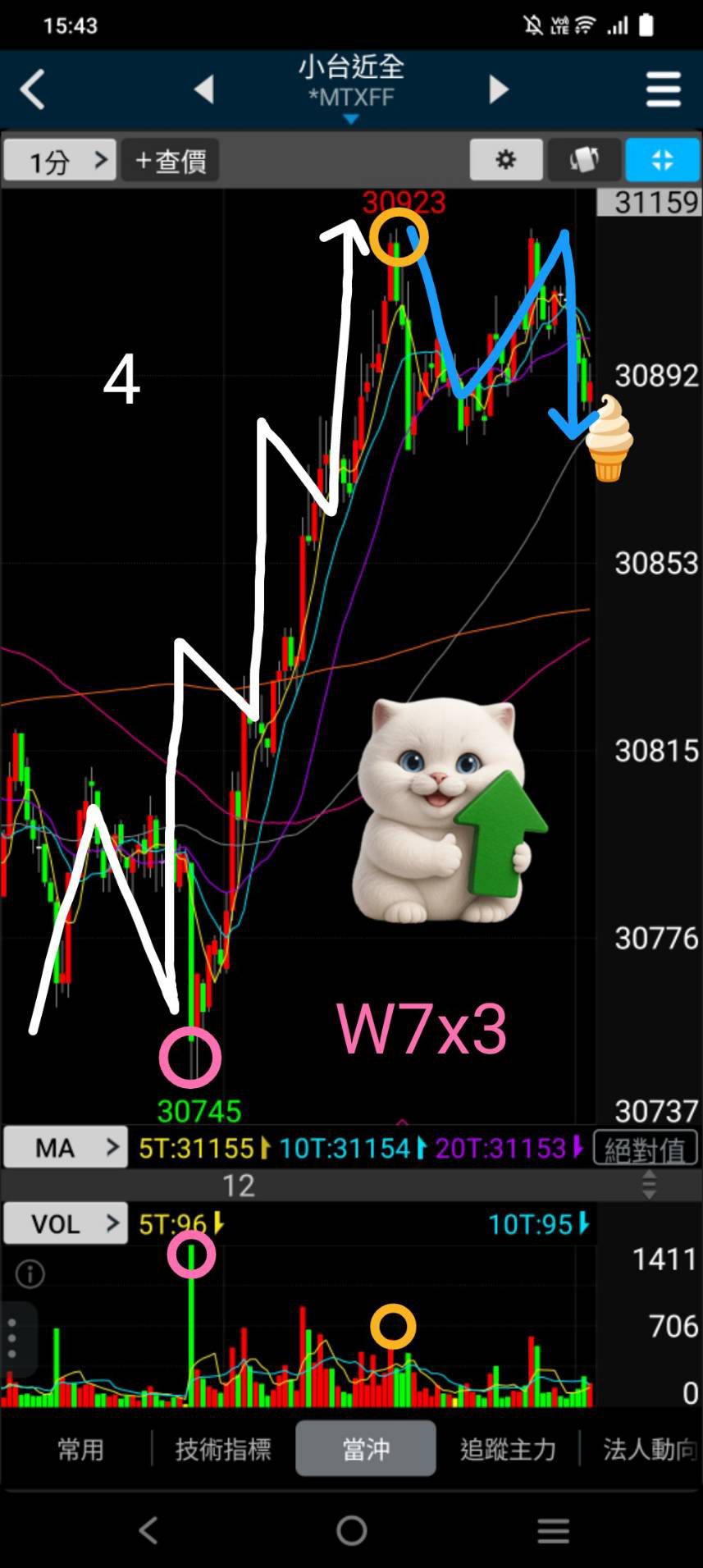Open the 法人動向 tab
The image size is (703, 1568).
tap(648, 1450)
